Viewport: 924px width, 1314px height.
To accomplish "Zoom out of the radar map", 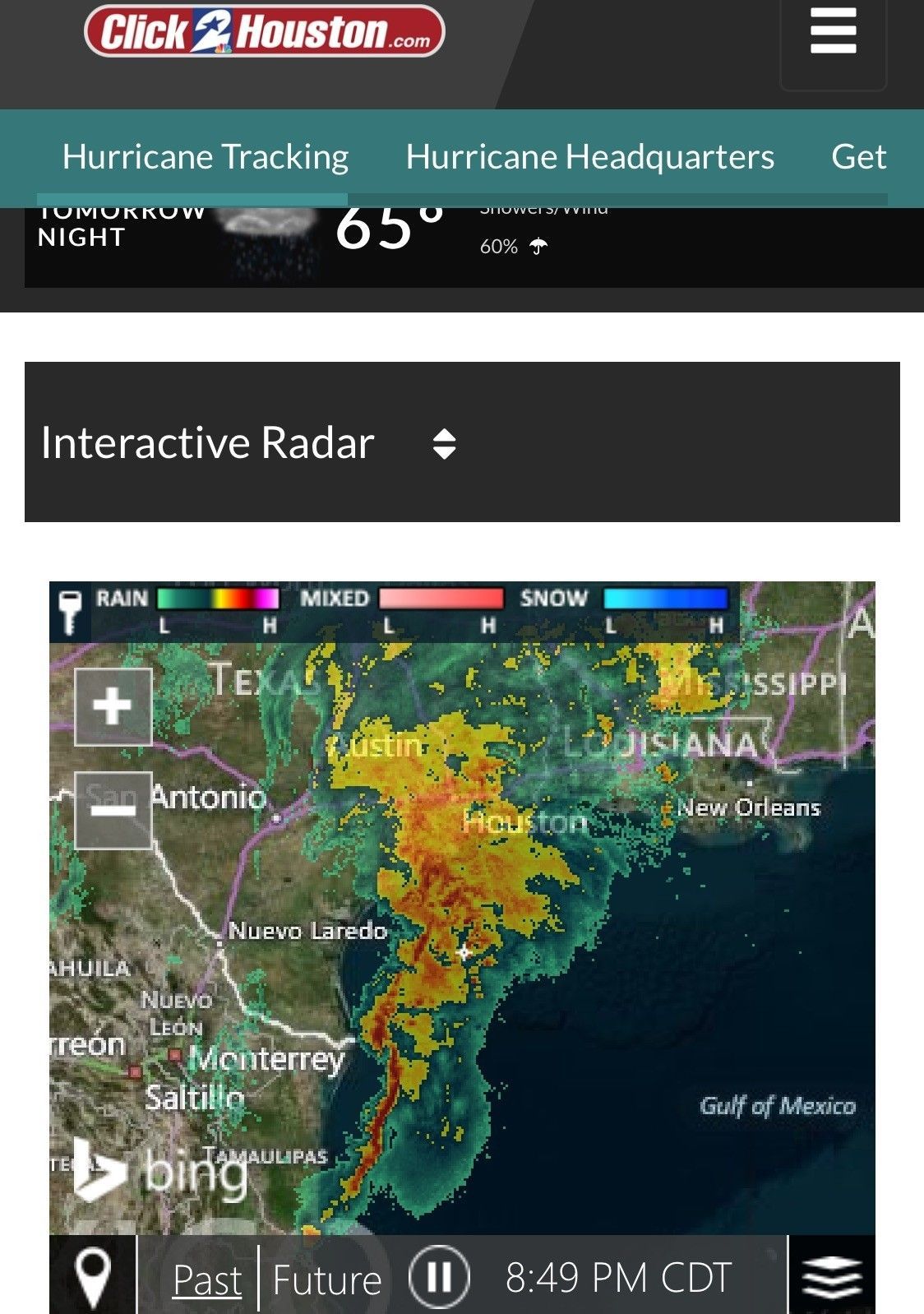I will (x=113, y=811).
